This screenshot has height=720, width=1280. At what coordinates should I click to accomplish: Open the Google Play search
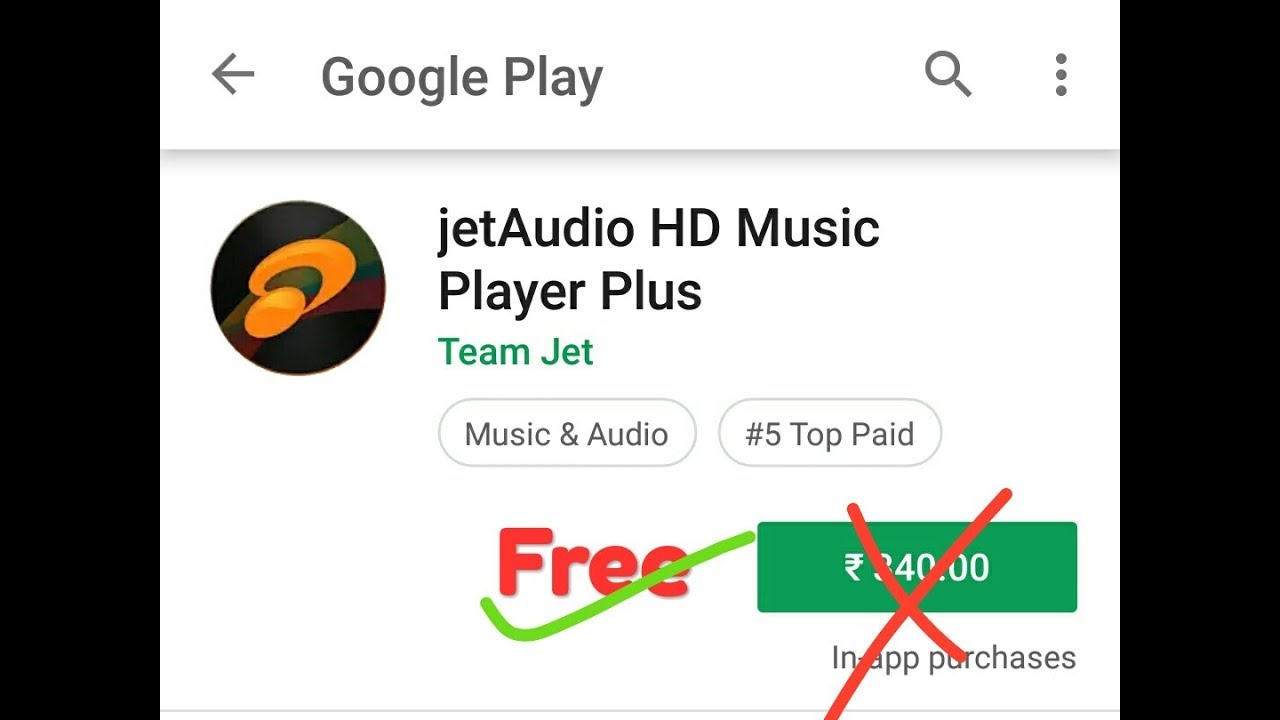click(947, 75)
